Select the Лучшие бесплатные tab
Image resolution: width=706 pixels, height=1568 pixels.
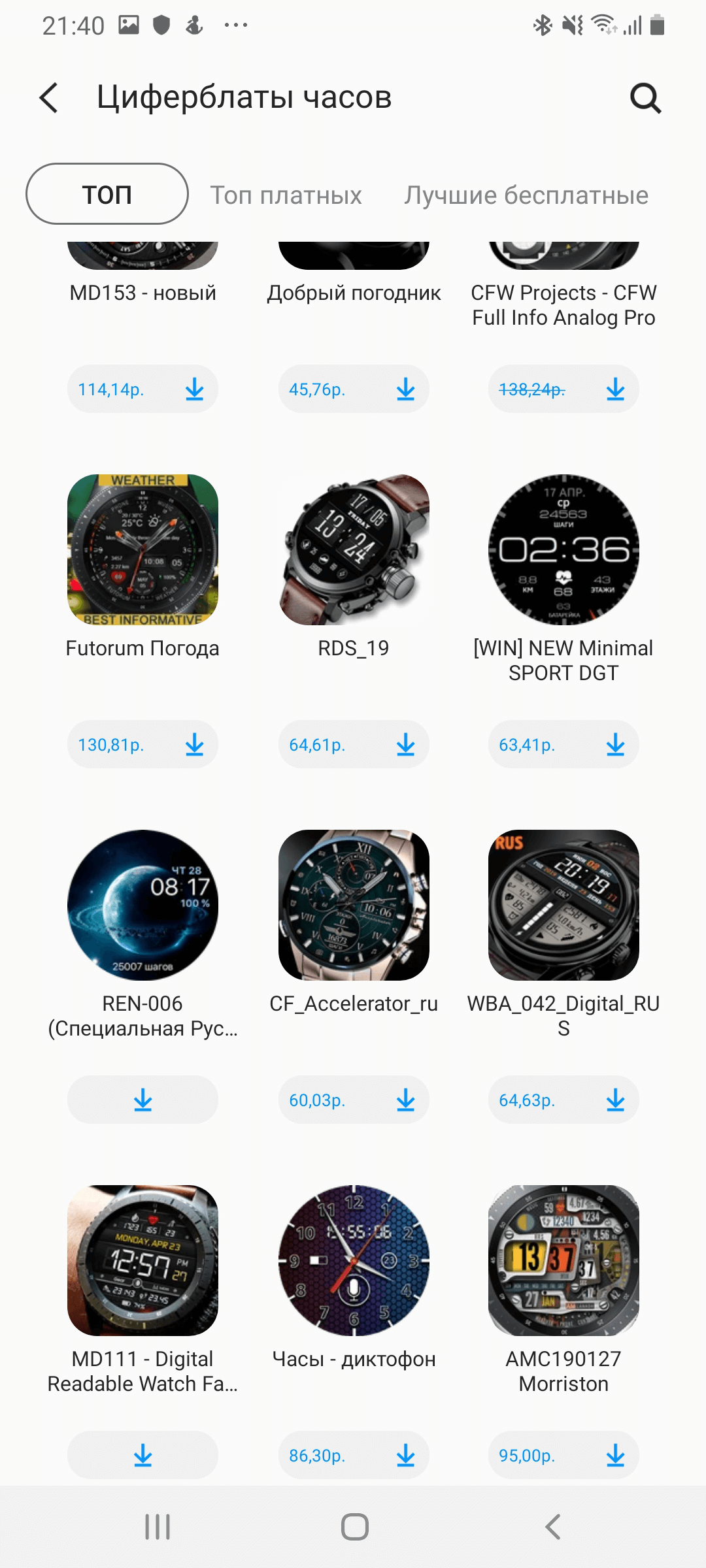click(x=526, y=195)
